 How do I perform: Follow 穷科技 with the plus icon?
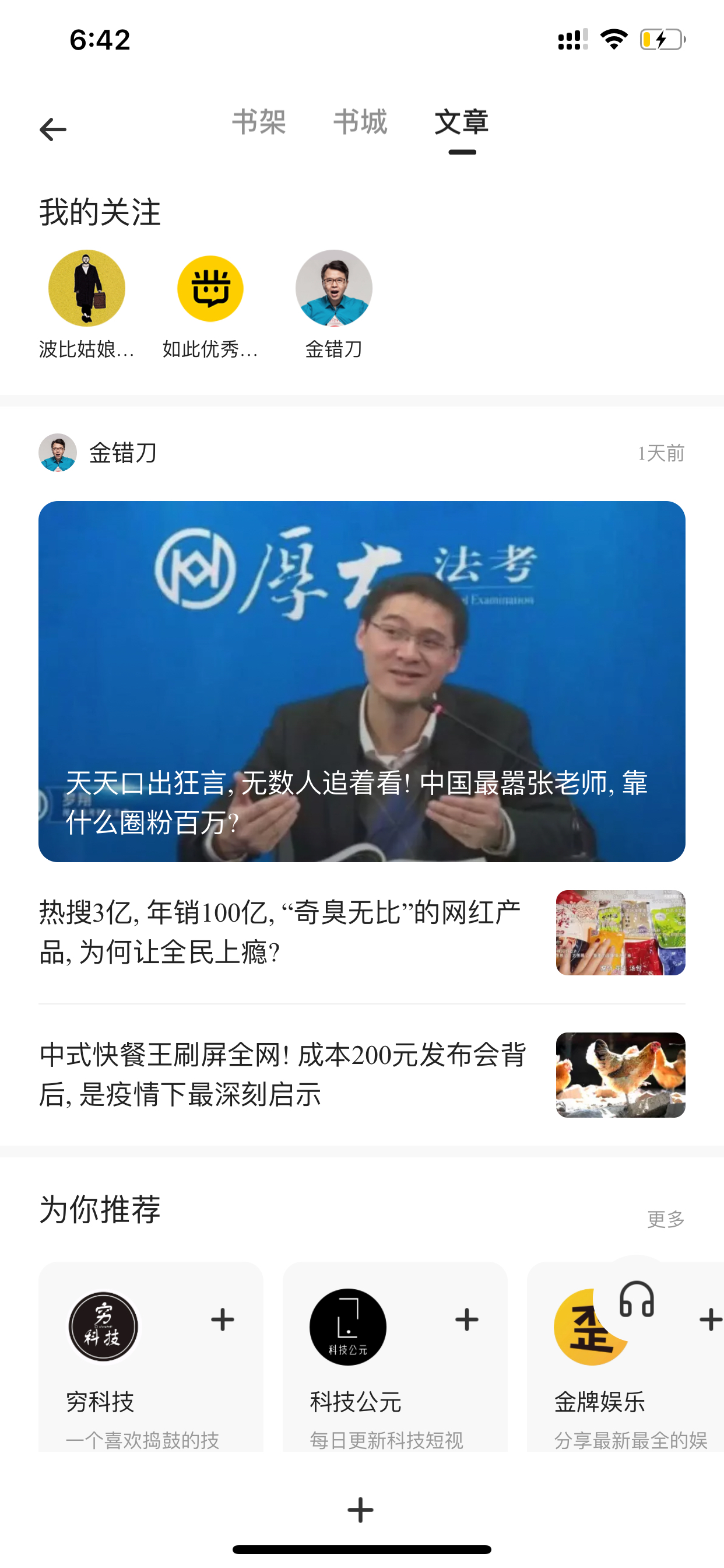tap(223, 1319)
